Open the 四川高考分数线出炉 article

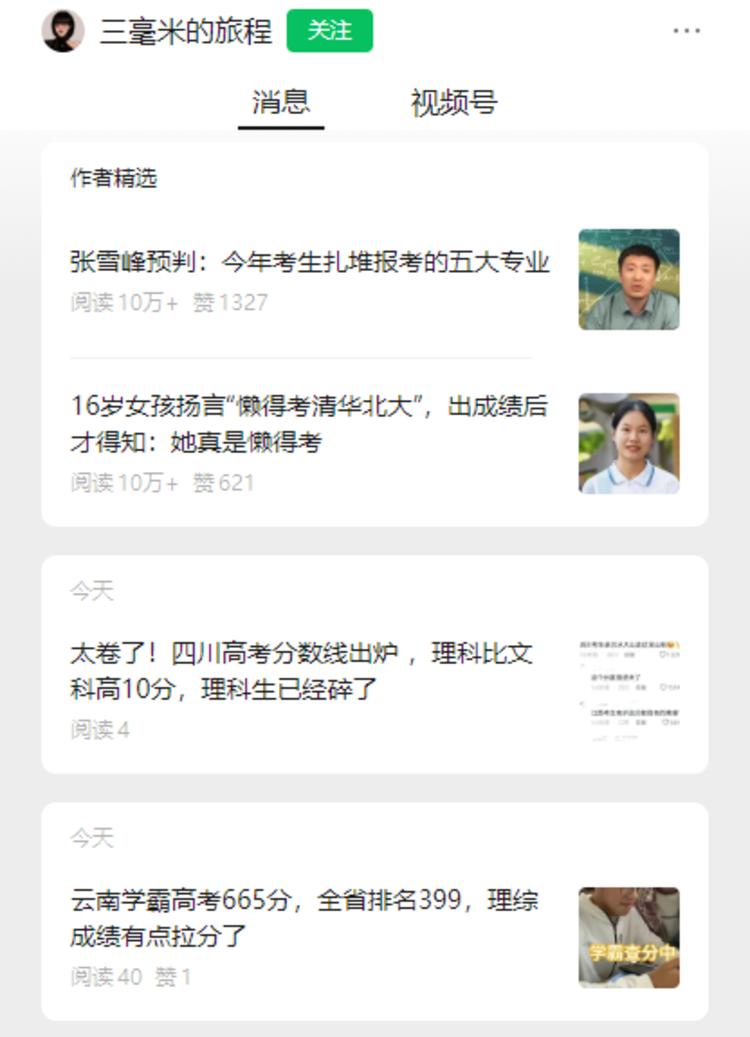pyautogui.click(x=301, y=671)
